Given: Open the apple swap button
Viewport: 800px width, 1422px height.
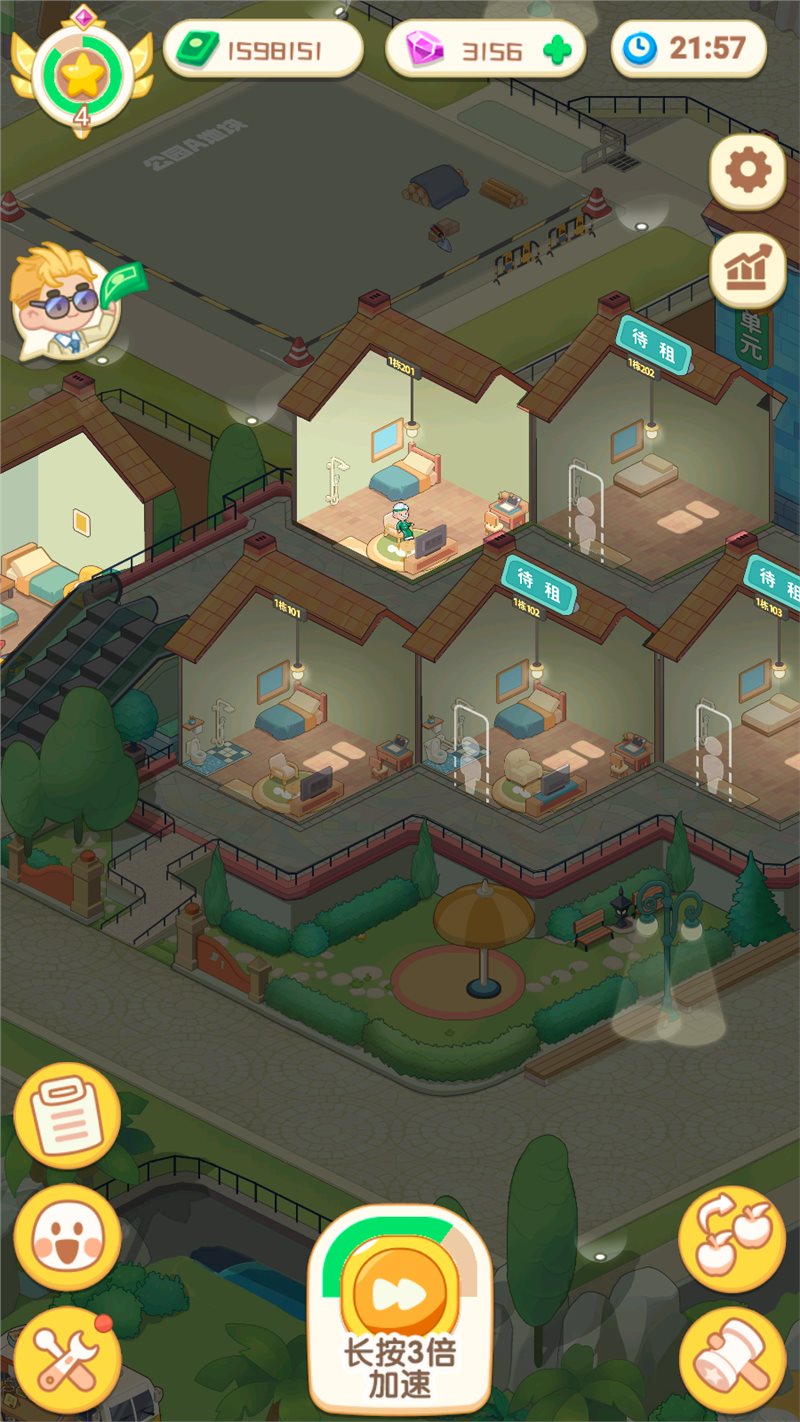Looking at the screenshot, I should point(731,1239).
